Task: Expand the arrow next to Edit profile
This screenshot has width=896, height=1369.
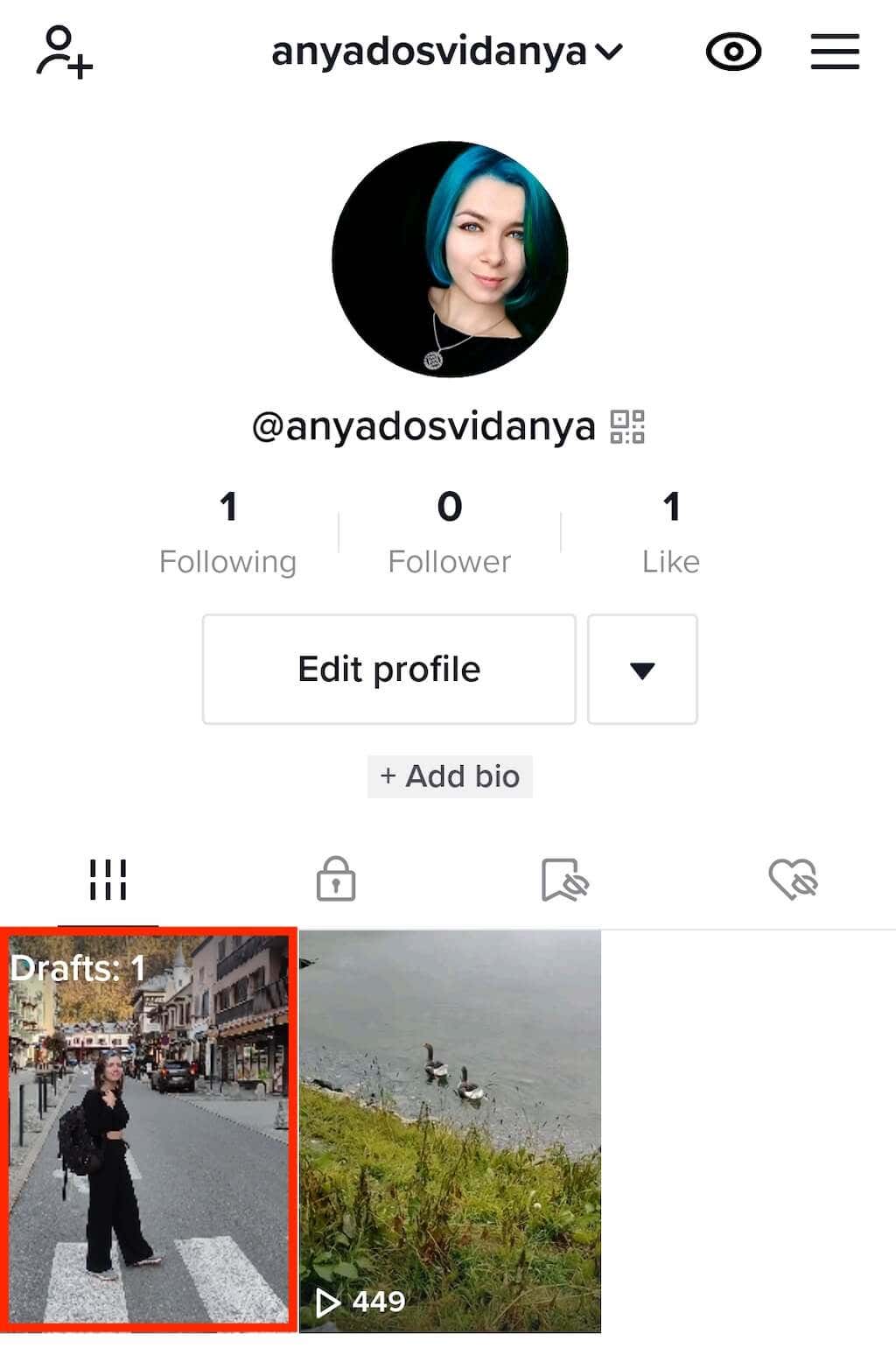Action: [x=642, y=670]
